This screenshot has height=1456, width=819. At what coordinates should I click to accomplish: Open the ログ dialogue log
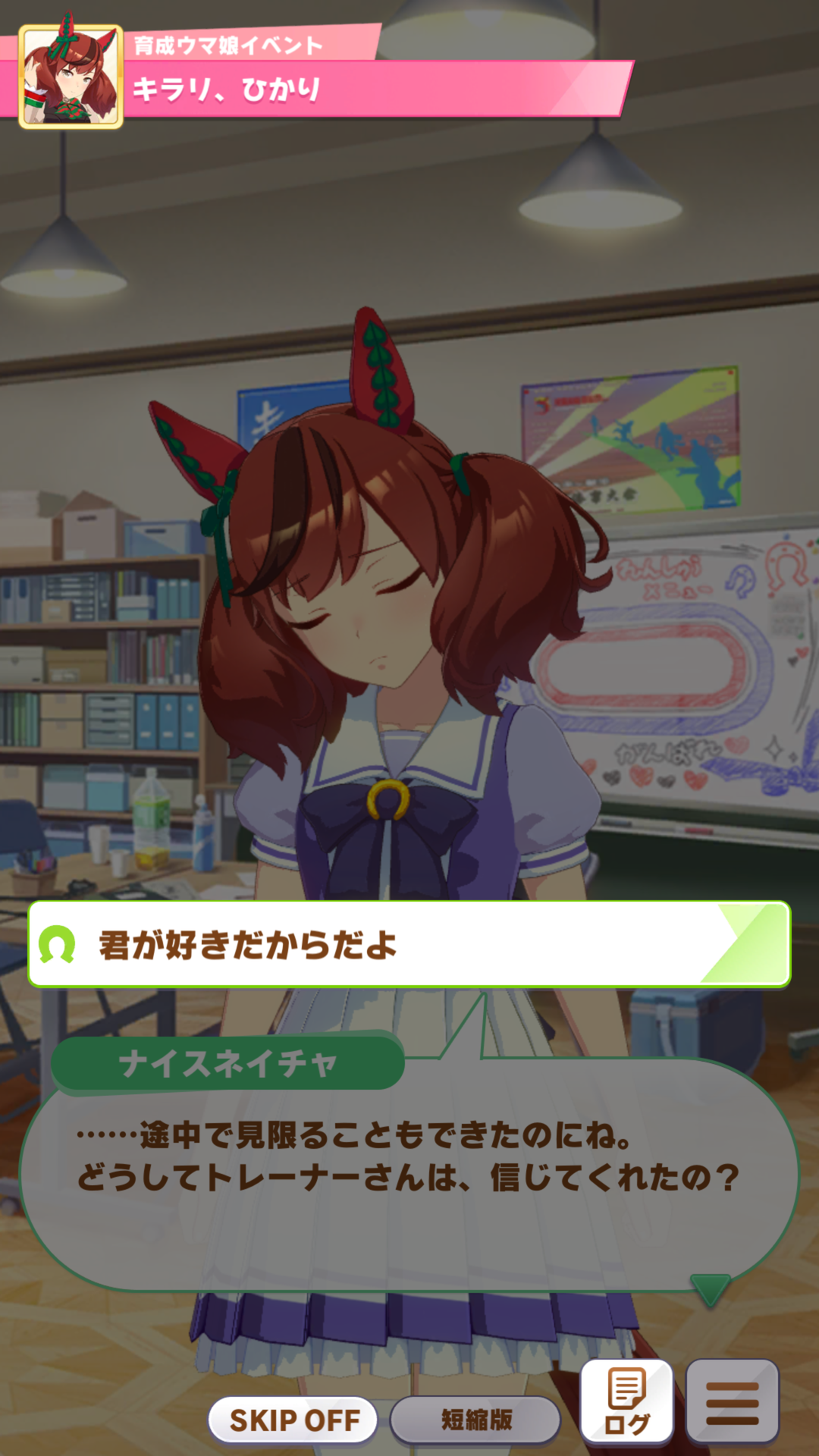click(627, 1401)
